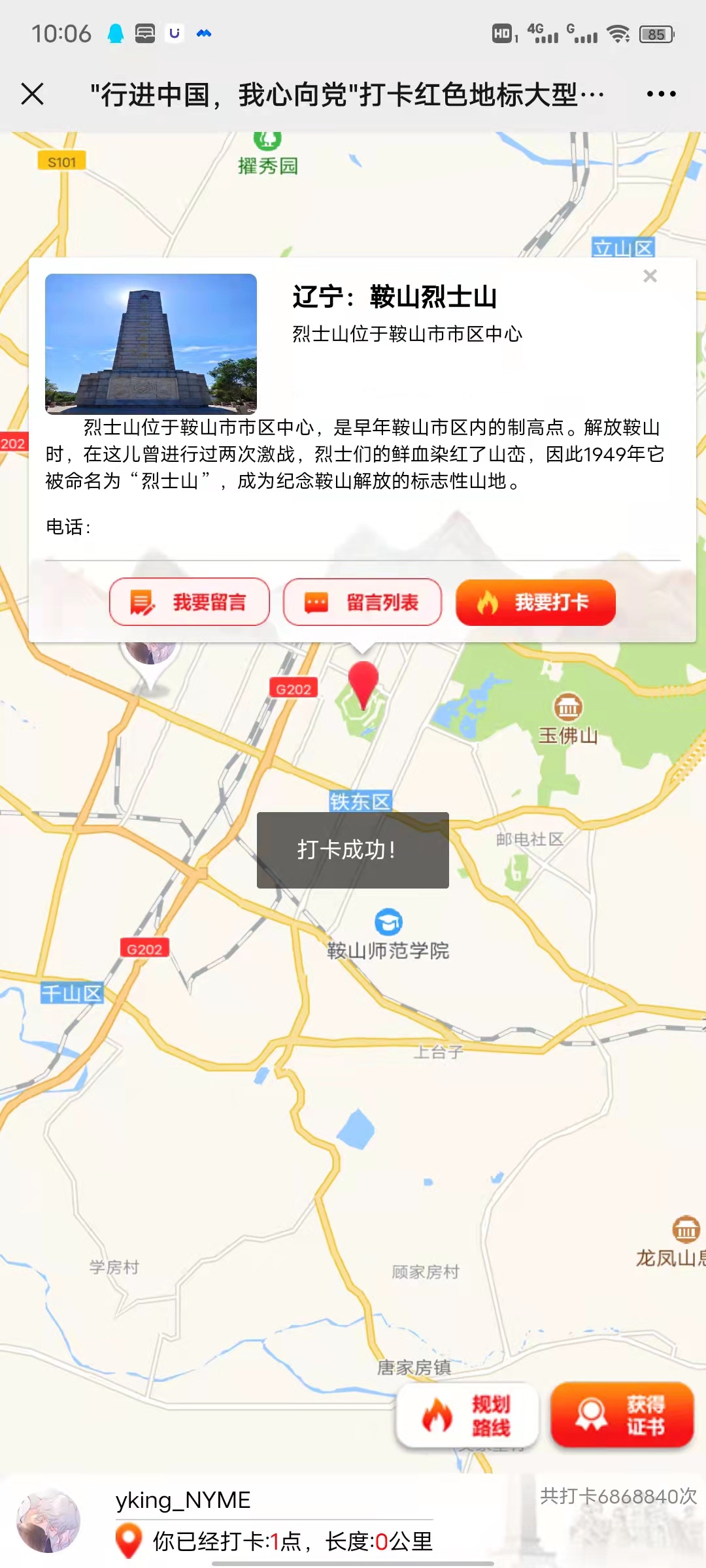Tap 我要打卡 to check in
706x1568 pixels.
click(535, 602)
